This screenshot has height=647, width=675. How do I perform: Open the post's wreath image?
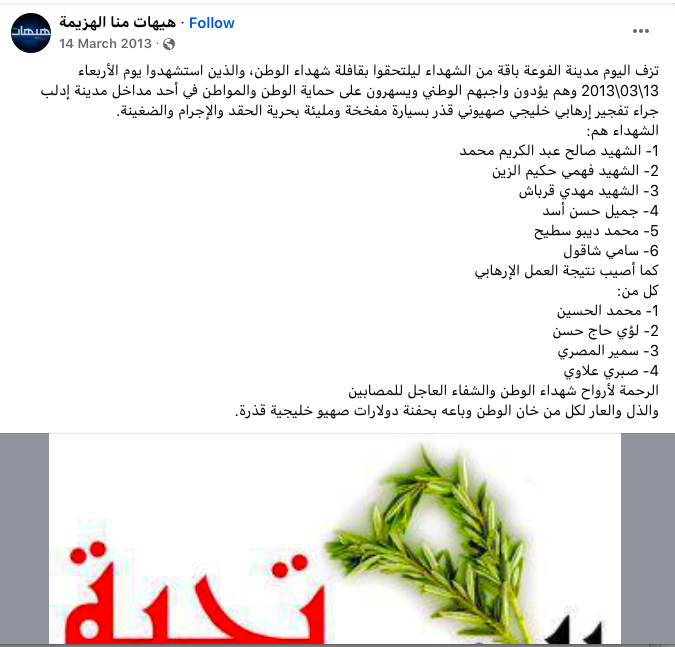pyautogui.click(x=335, y=540)
